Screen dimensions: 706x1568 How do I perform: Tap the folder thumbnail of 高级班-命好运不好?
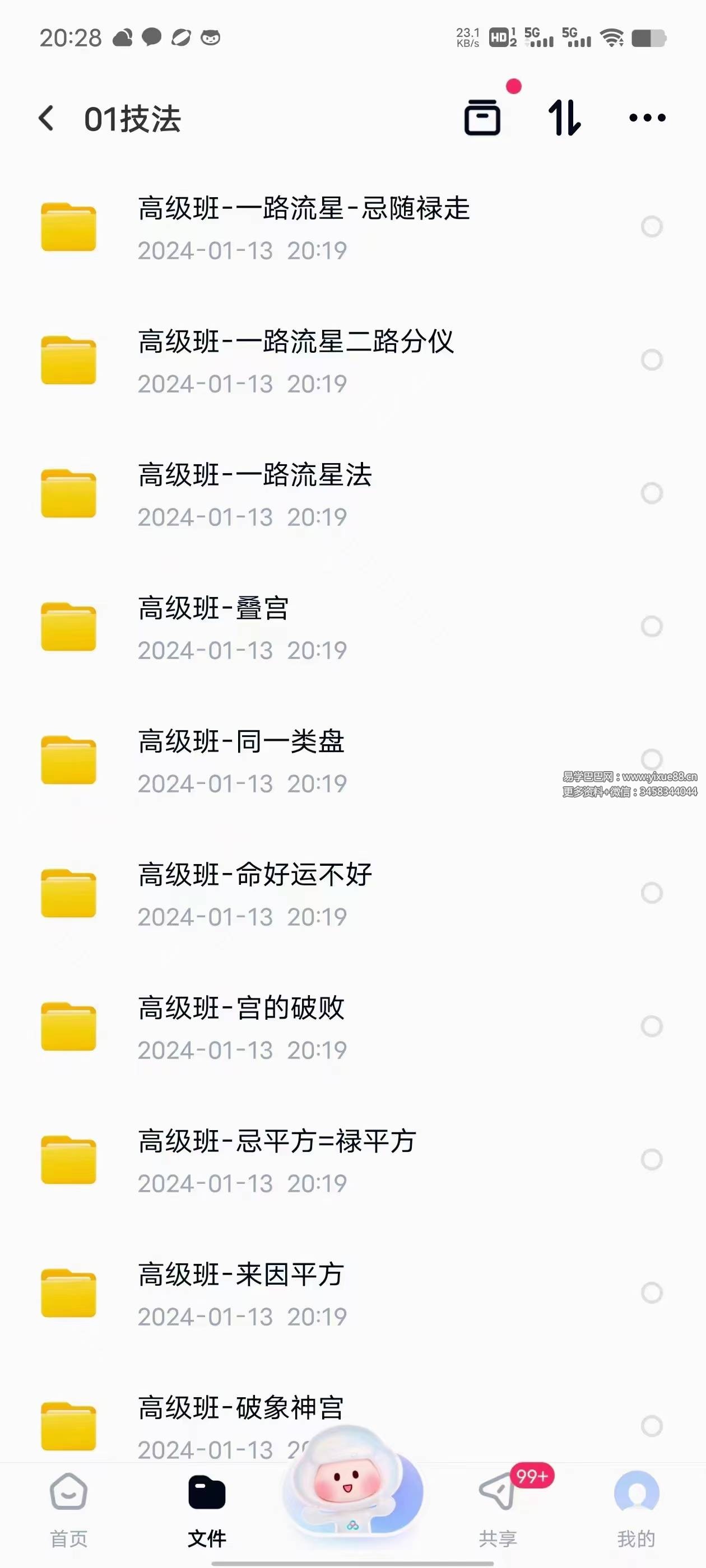click(68, 892)
